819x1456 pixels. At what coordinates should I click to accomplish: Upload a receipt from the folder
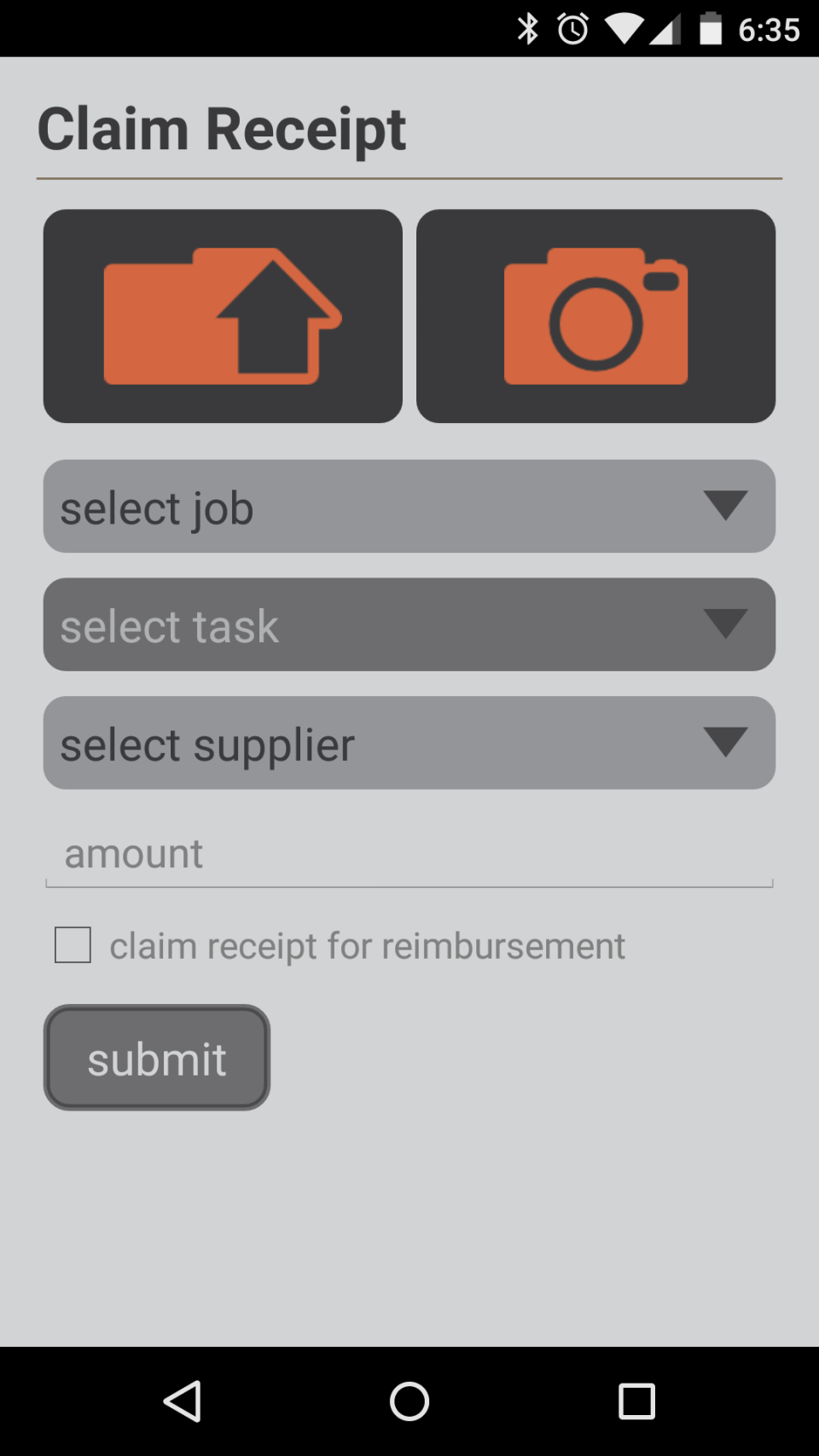click(x=223, y=316)
